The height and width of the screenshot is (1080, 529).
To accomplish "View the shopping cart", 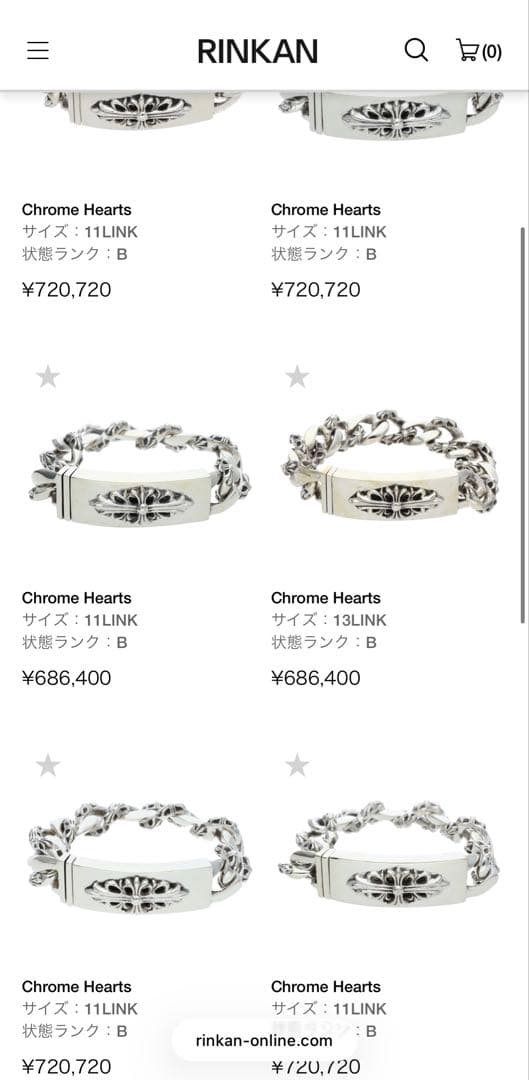I will 479,51.
